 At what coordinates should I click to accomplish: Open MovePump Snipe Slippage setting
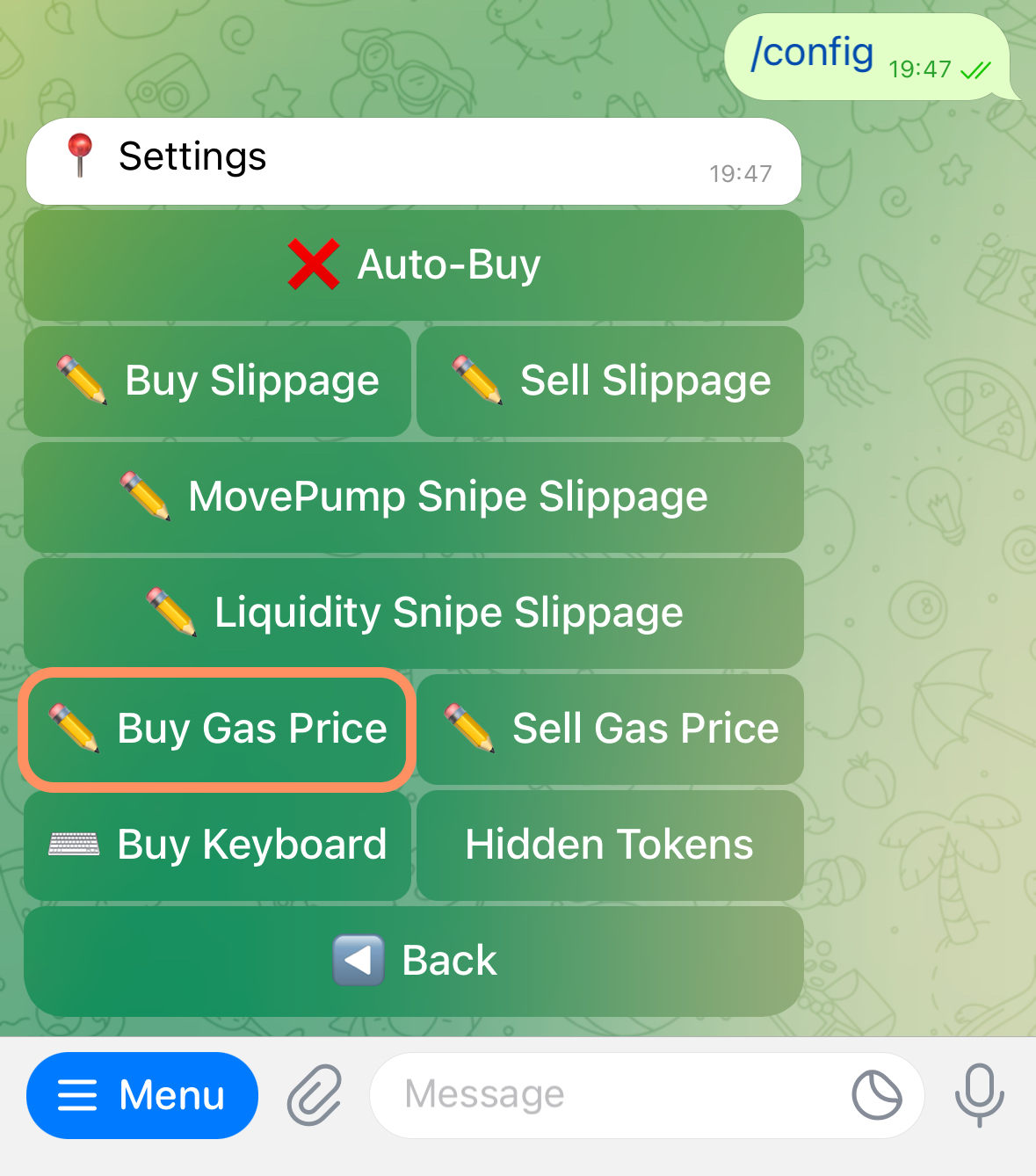click(x=414, y=497)
